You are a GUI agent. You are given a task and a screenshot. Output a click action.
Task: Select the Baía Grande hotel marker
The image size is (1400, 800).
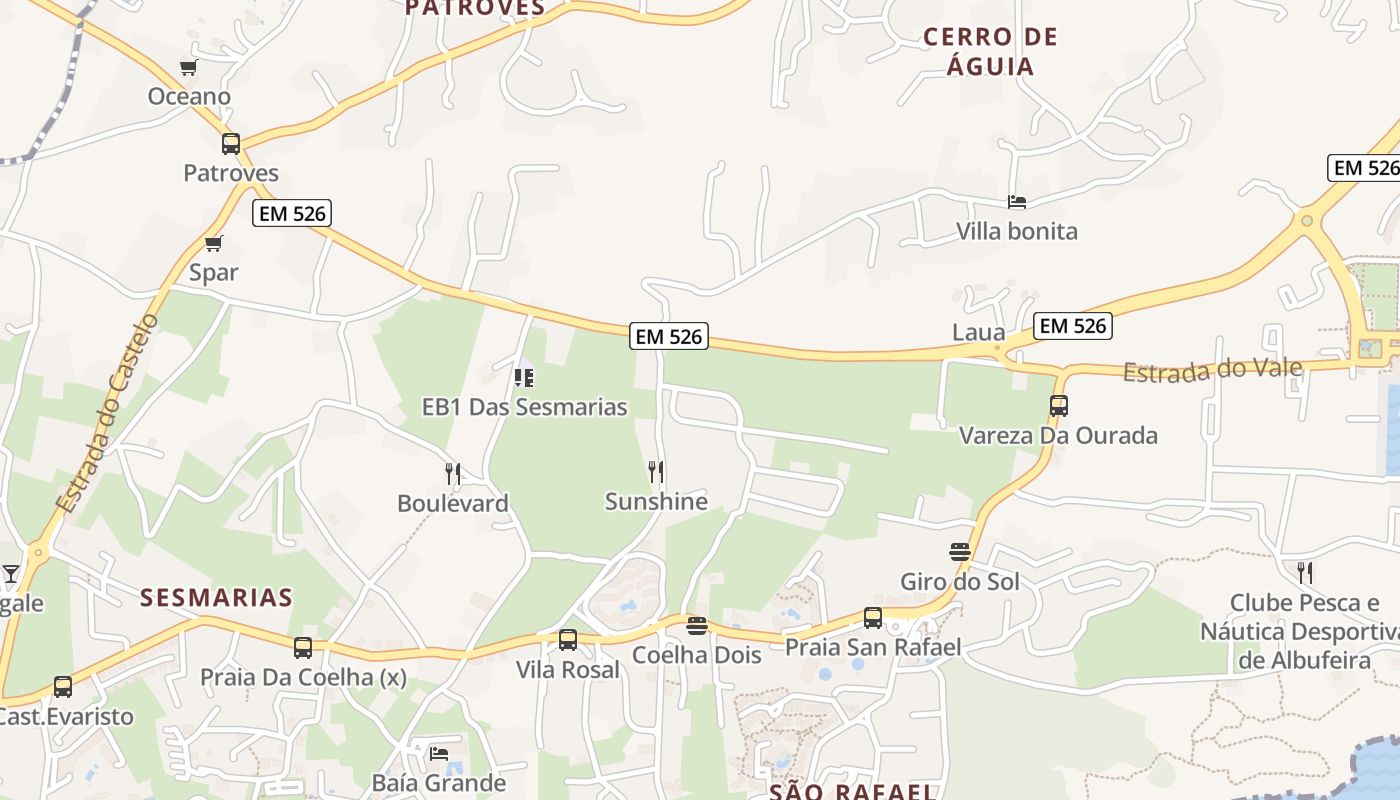click(x=438, y=753)
